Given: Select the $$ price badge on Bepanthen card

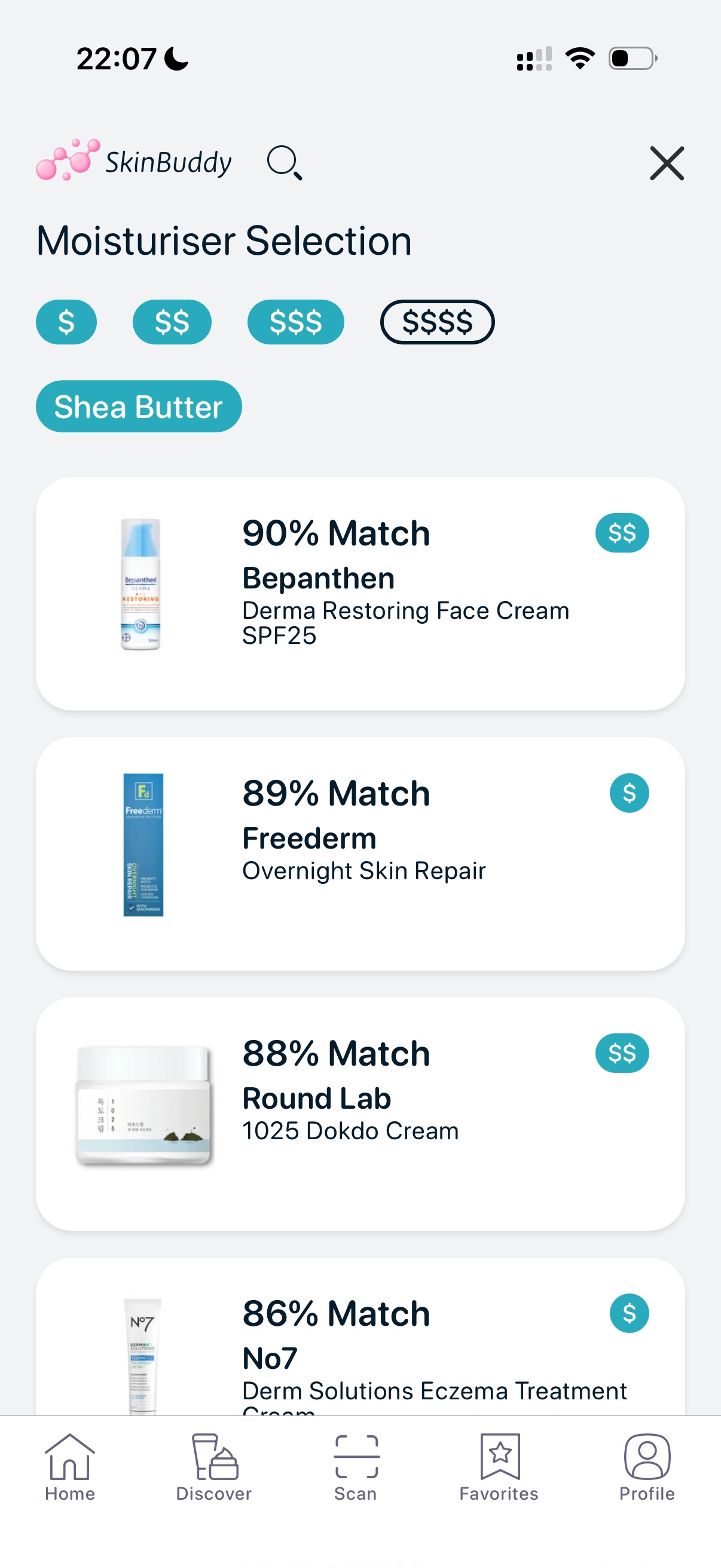Looking at the screenshot, I should click(622, 532).
